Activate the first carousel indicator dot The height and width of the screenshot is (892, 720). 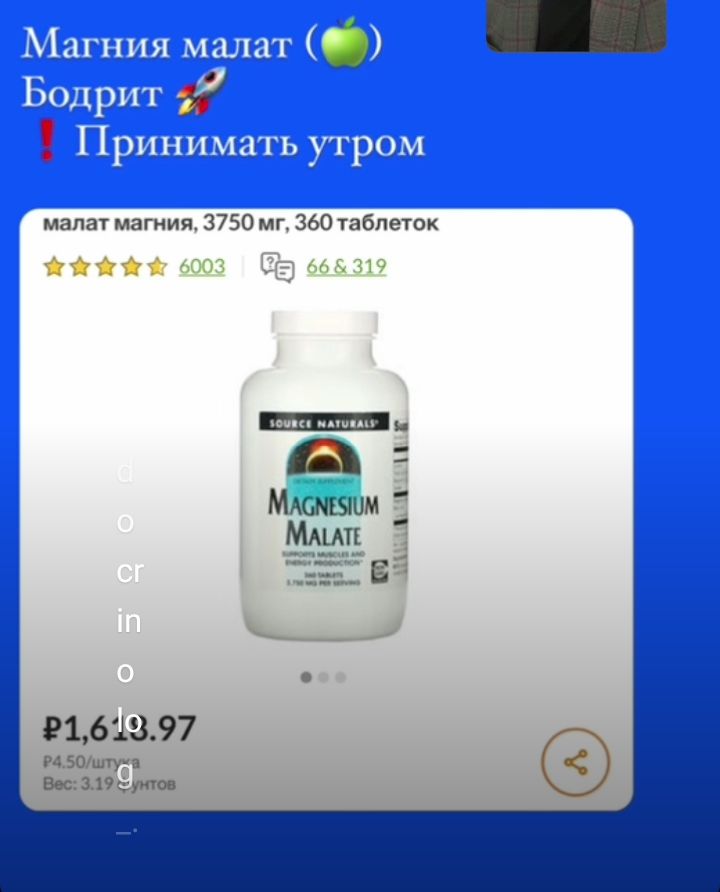point(306,677)
